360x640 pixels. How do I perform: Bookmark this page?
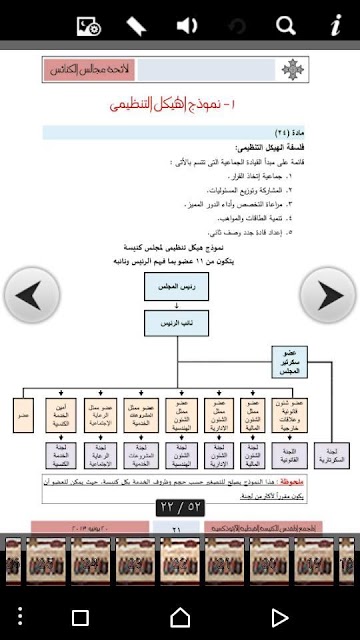pos(136,27)
